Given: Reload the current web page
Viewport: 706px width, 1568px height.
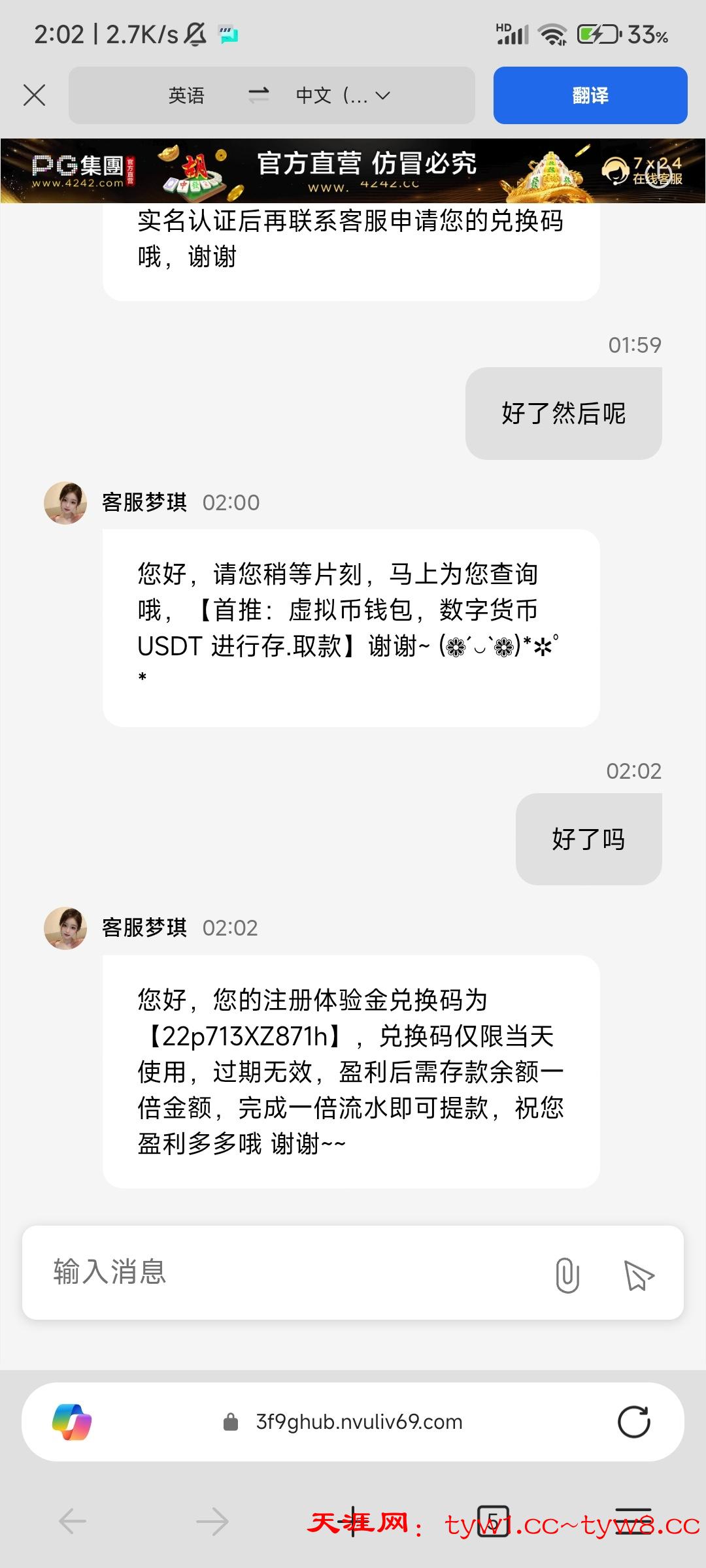Looking at the screenshot, I should (633, 1422).
